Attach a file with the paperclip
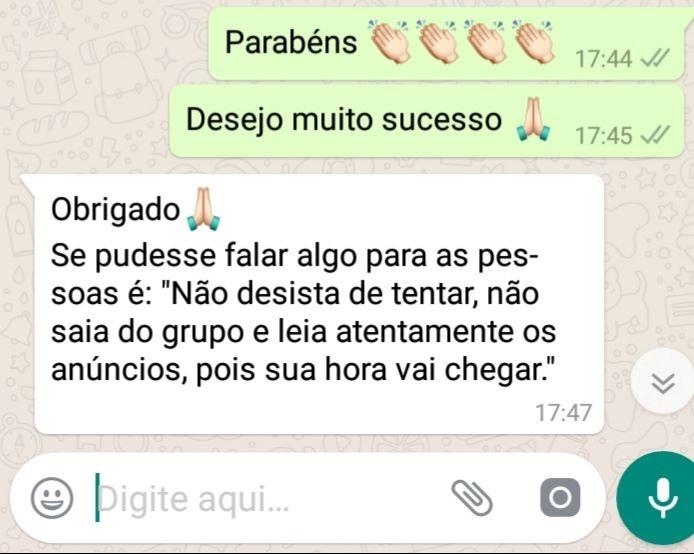 [x=473, y=497]
